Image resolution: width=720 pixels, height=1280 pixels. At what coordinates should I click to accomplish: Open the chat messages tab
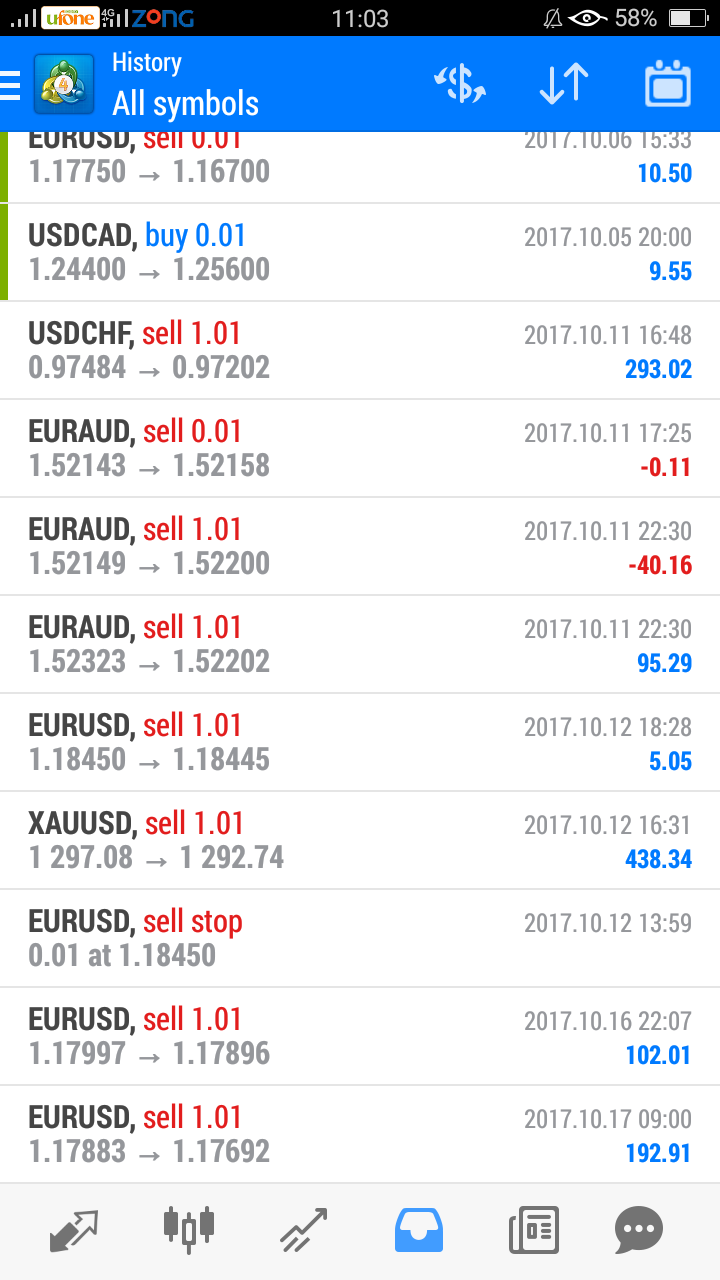tap(639, 1230)
